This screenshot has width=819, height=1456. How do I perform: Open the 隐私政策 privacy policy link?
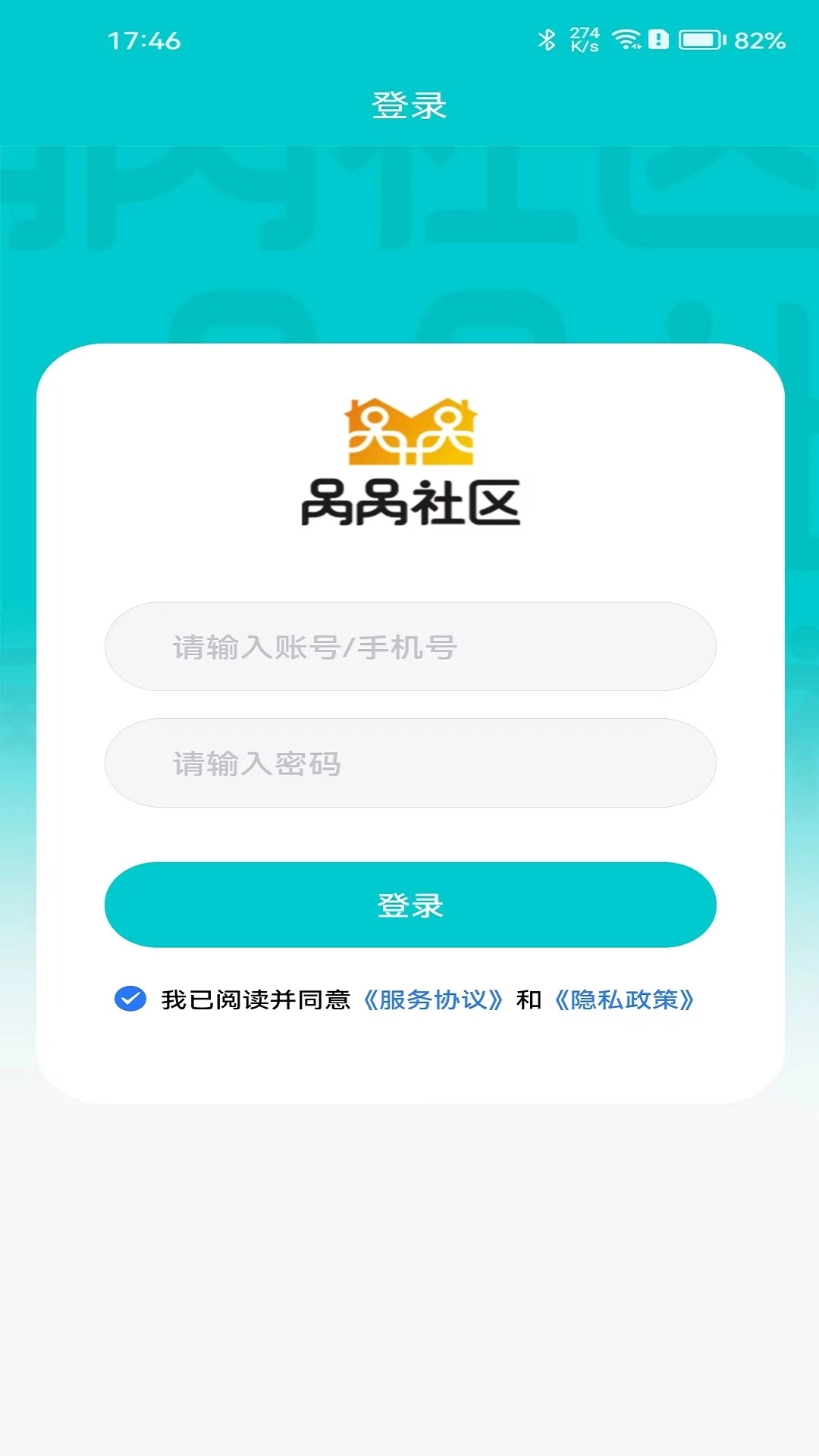coord(625,1000)
